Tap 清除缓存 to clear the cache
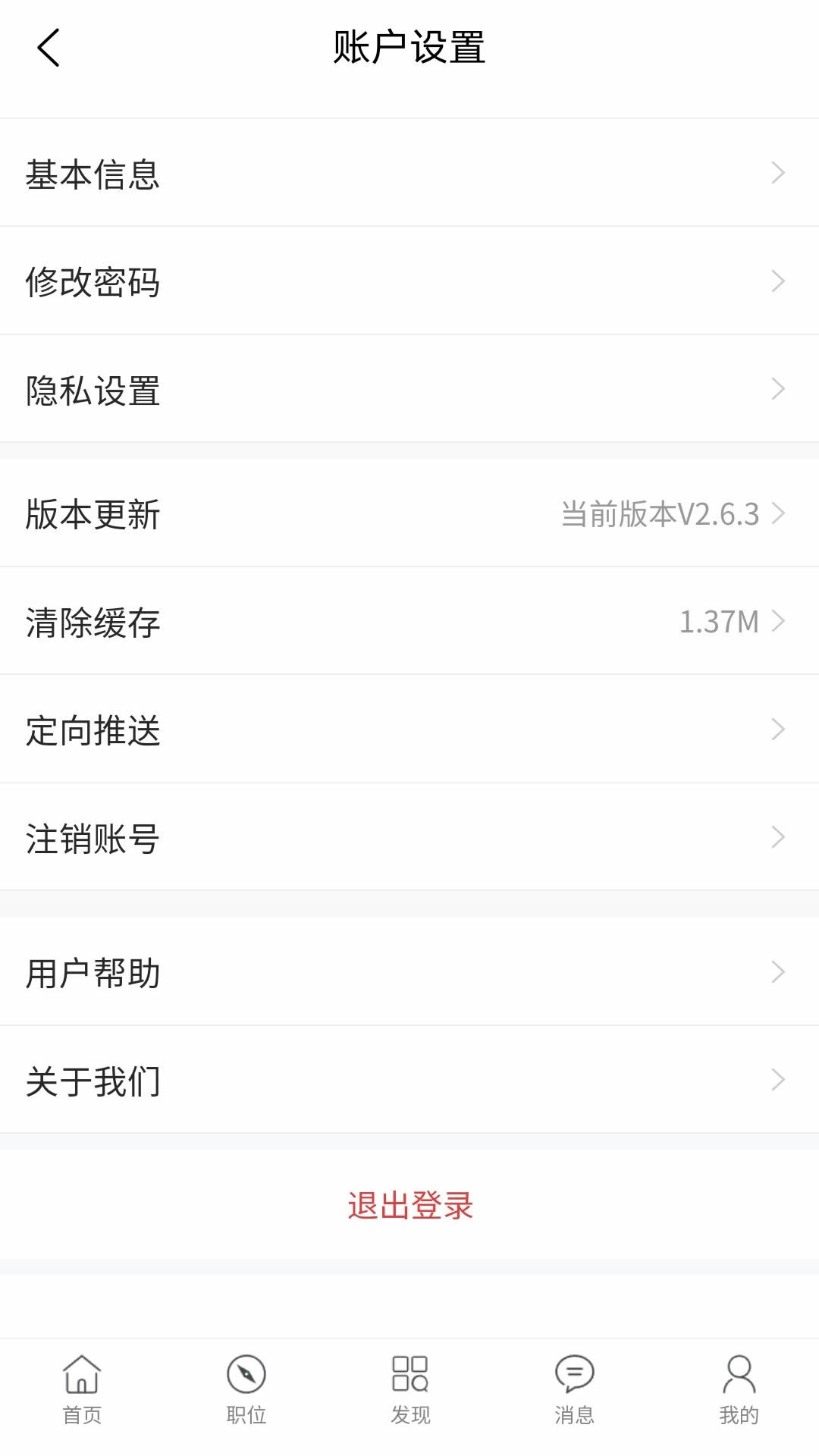The width and height of the screenshot is (819, 1456). (x=409, y=621)
